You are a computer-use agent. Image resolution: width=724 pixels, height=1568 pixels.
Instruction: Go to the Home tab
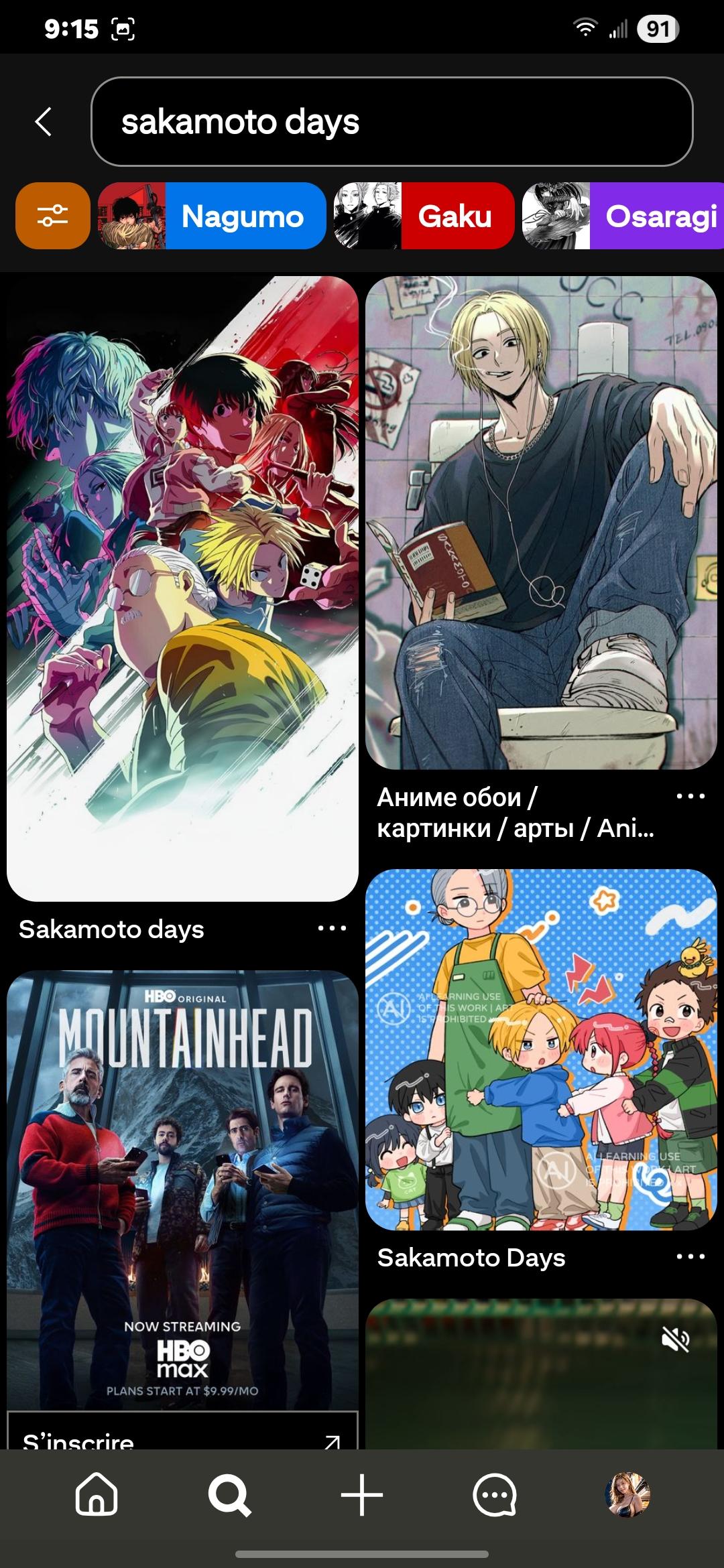coord(97,1494)
